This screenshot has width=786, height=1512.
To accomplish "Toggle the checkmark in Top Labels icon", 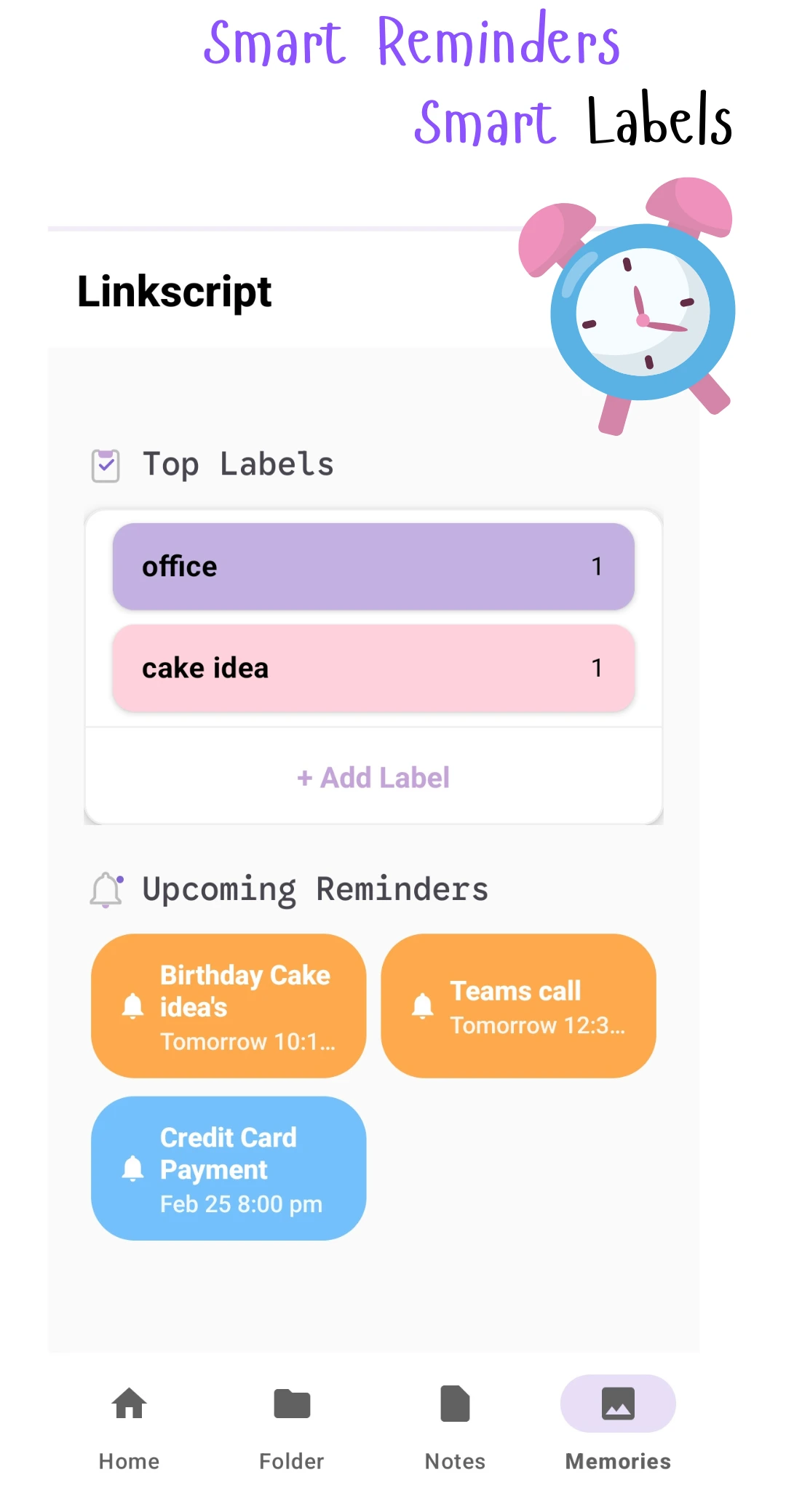I will (x=105, y=463).
